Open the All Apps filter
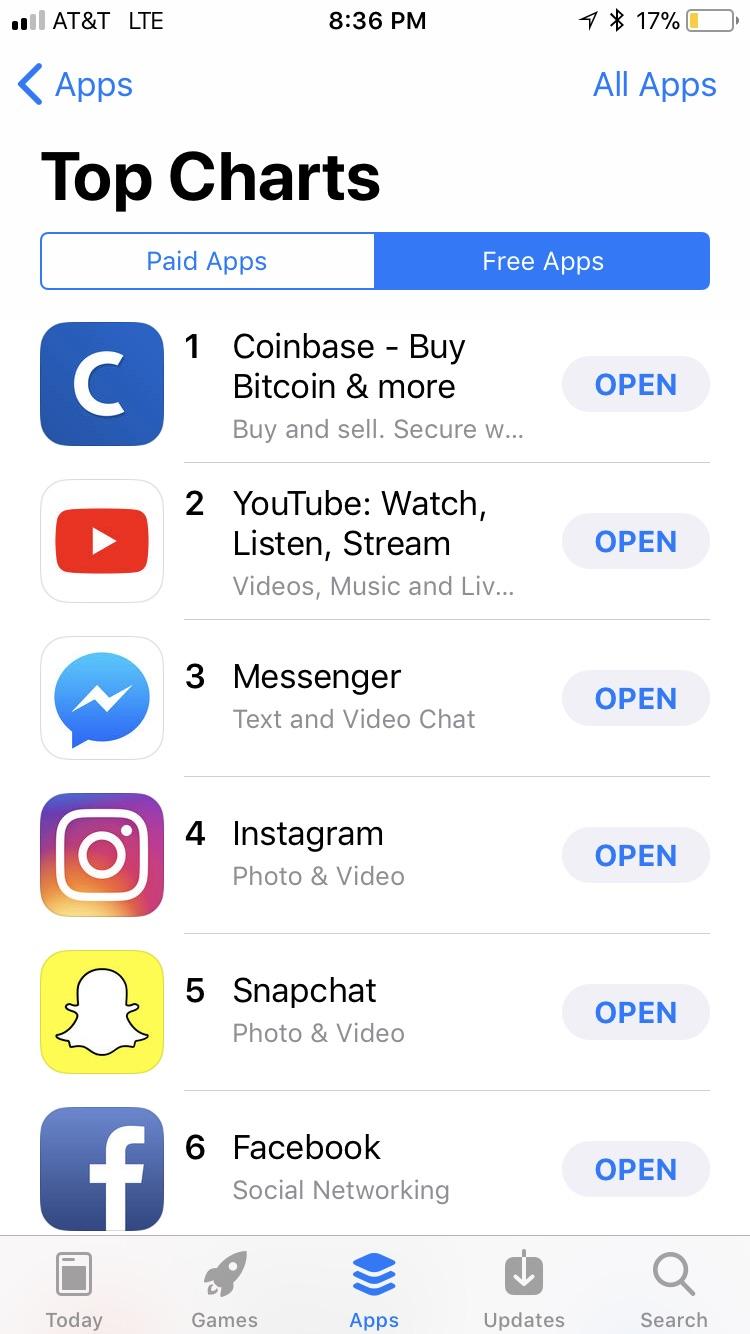750x1334 pixels. [x=654, y=85]
